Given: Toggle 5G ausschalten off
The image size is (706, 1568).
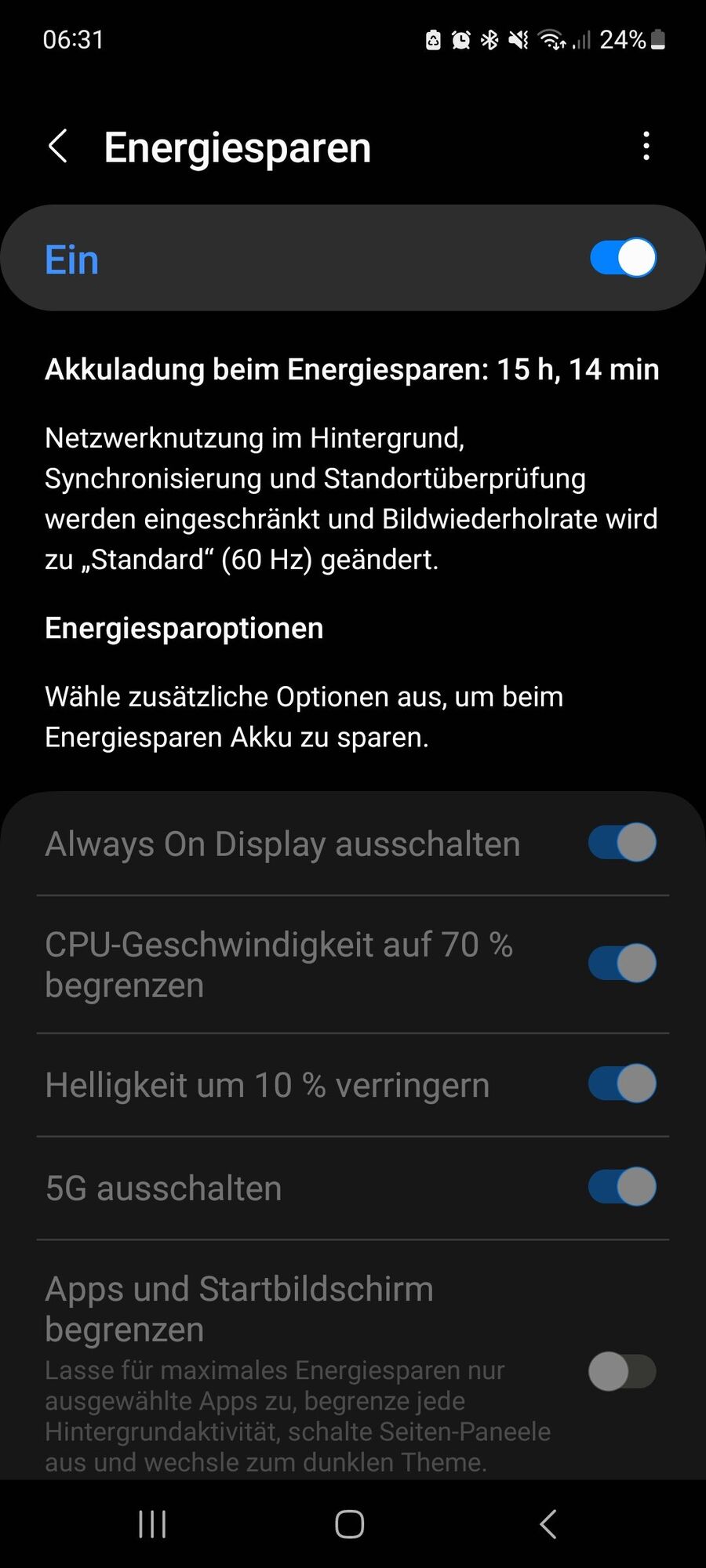Looking at the screenshot, I should 621,1187.
